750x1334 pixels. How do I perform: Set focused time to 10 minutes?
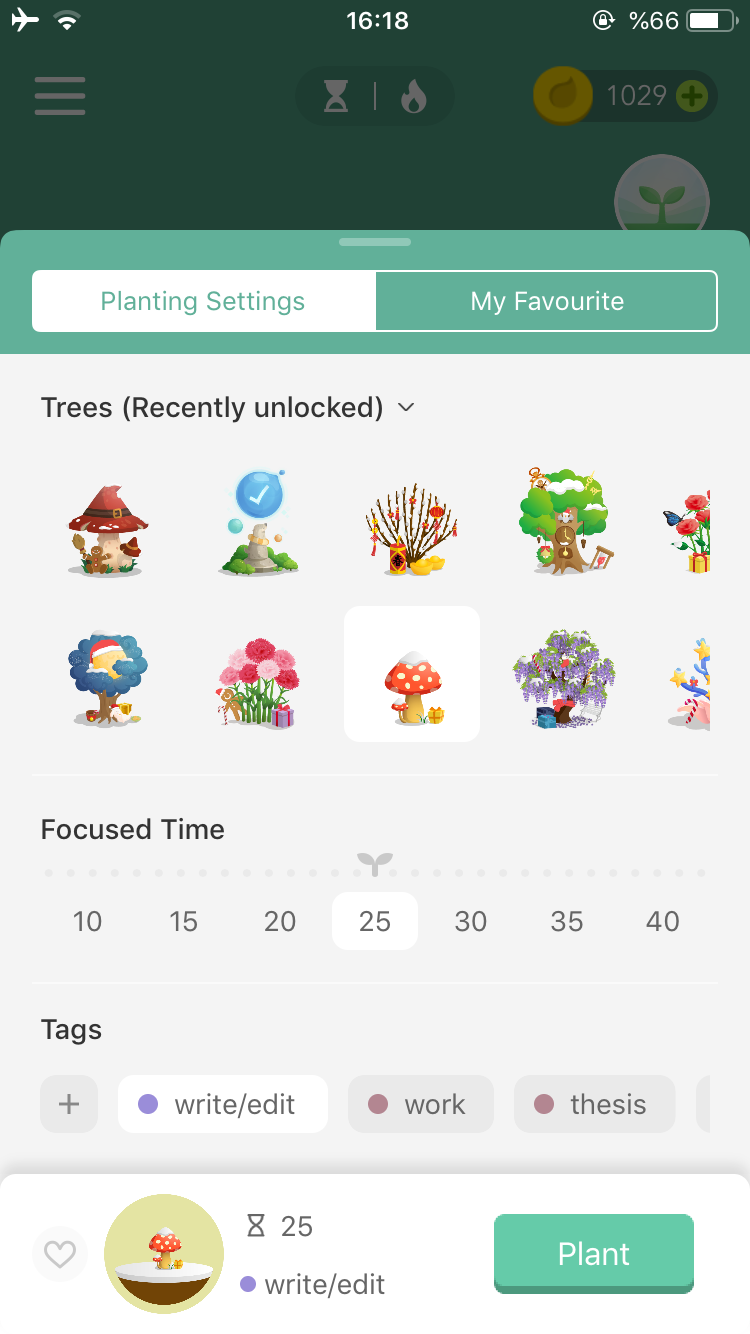tap(87, 921)
